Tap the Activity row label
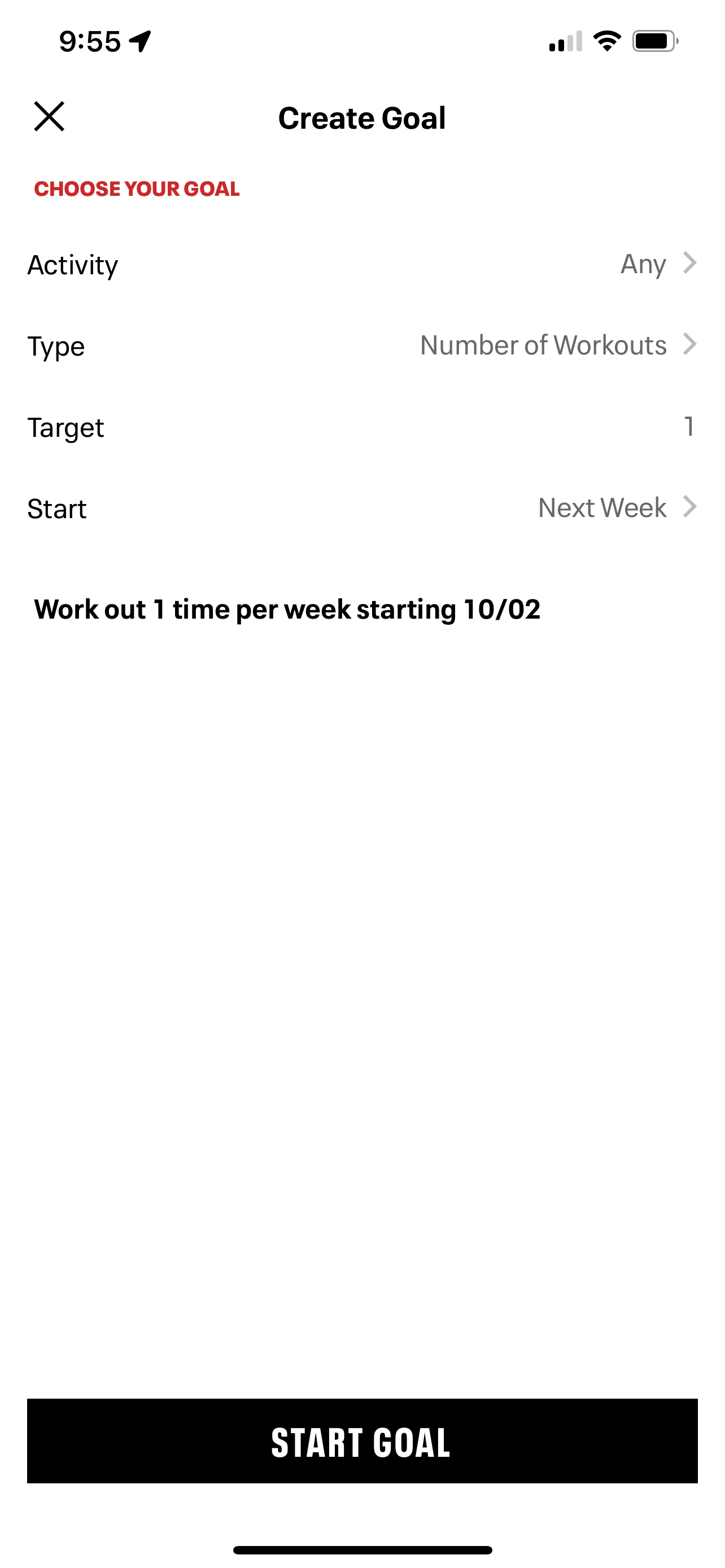Screen dimensions: 725x1568 (73, 264)
